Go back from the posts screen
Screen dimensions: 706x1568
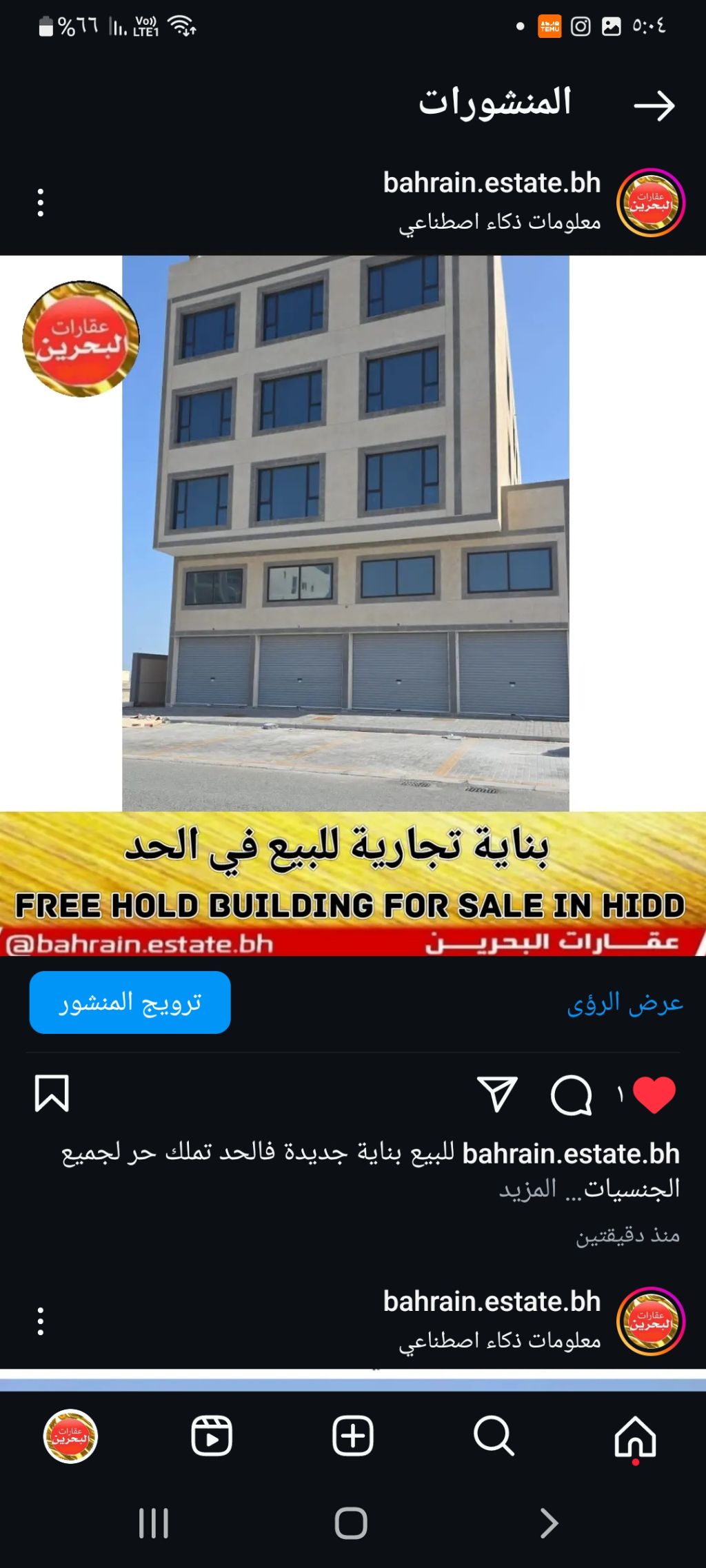[654, 105]
